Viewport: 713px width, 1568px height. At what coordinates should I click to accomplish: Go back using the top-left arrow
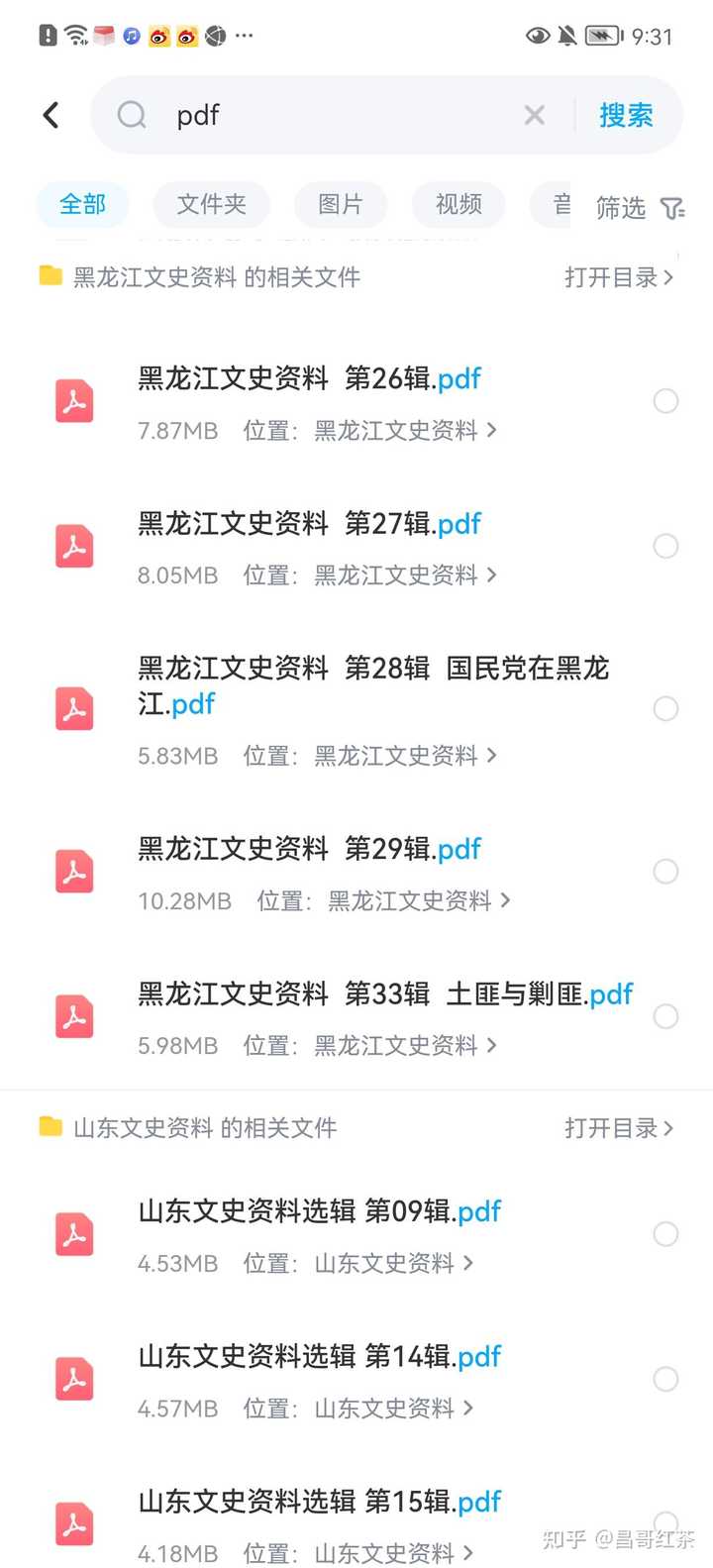click(x=51, y=115)
